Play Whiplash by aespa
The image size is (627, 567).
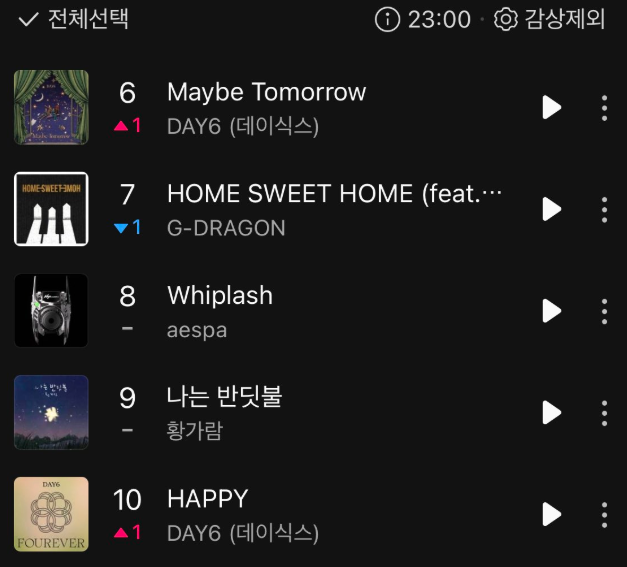coord(551,311)
